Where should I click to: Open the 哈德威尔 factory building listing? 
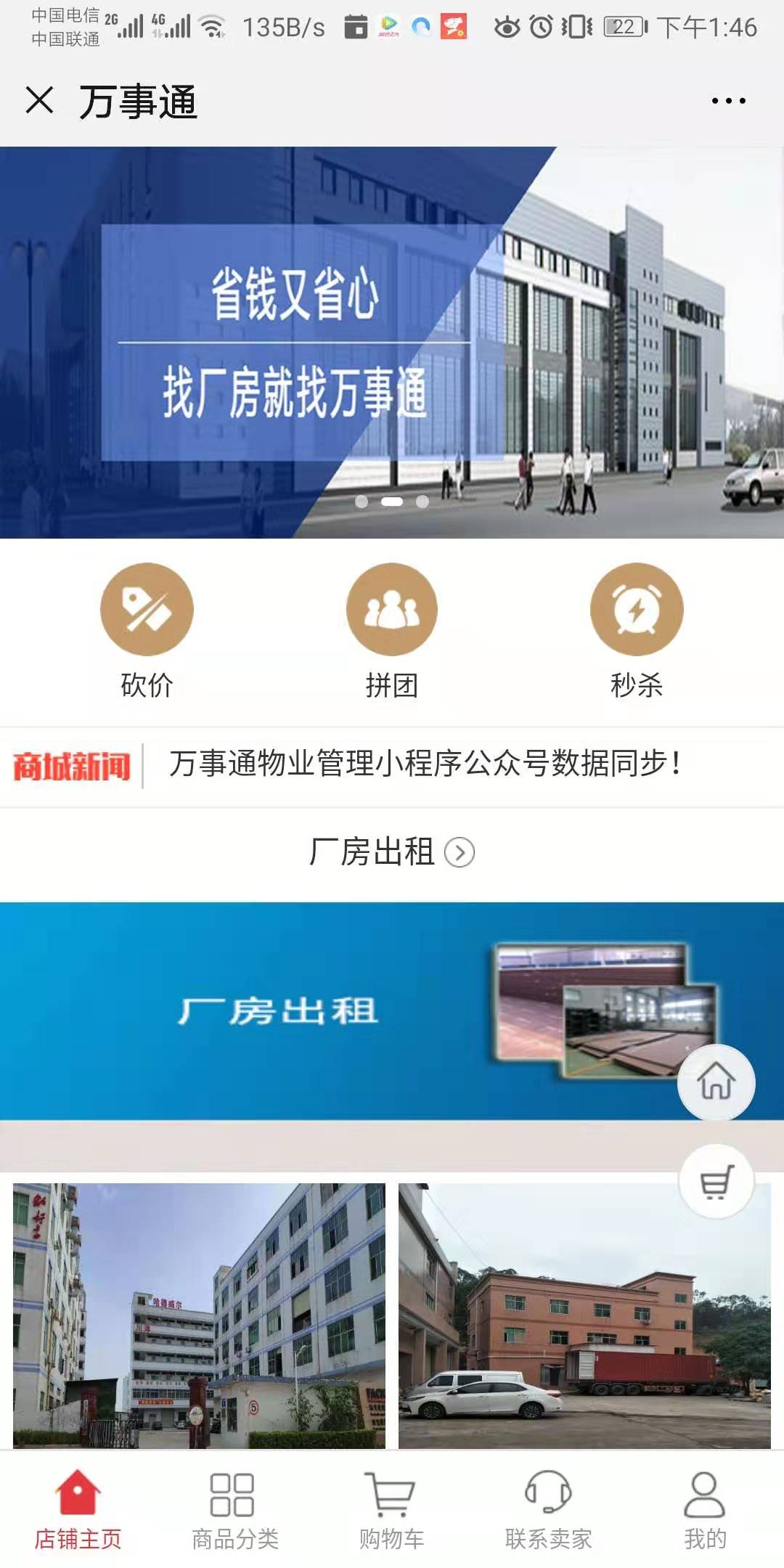point(199,1315)
